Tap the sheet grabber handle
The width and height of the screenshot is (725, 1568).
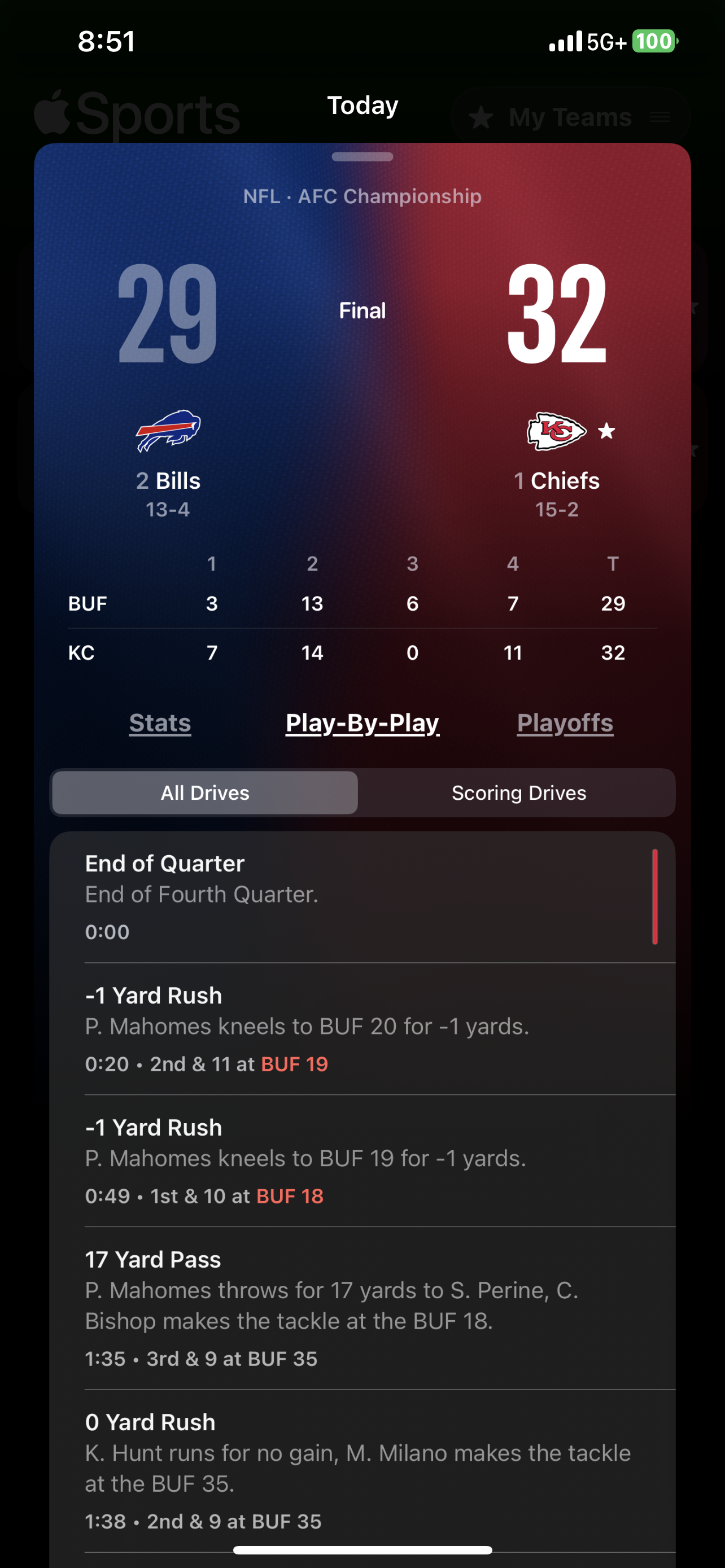click(362, 156)
